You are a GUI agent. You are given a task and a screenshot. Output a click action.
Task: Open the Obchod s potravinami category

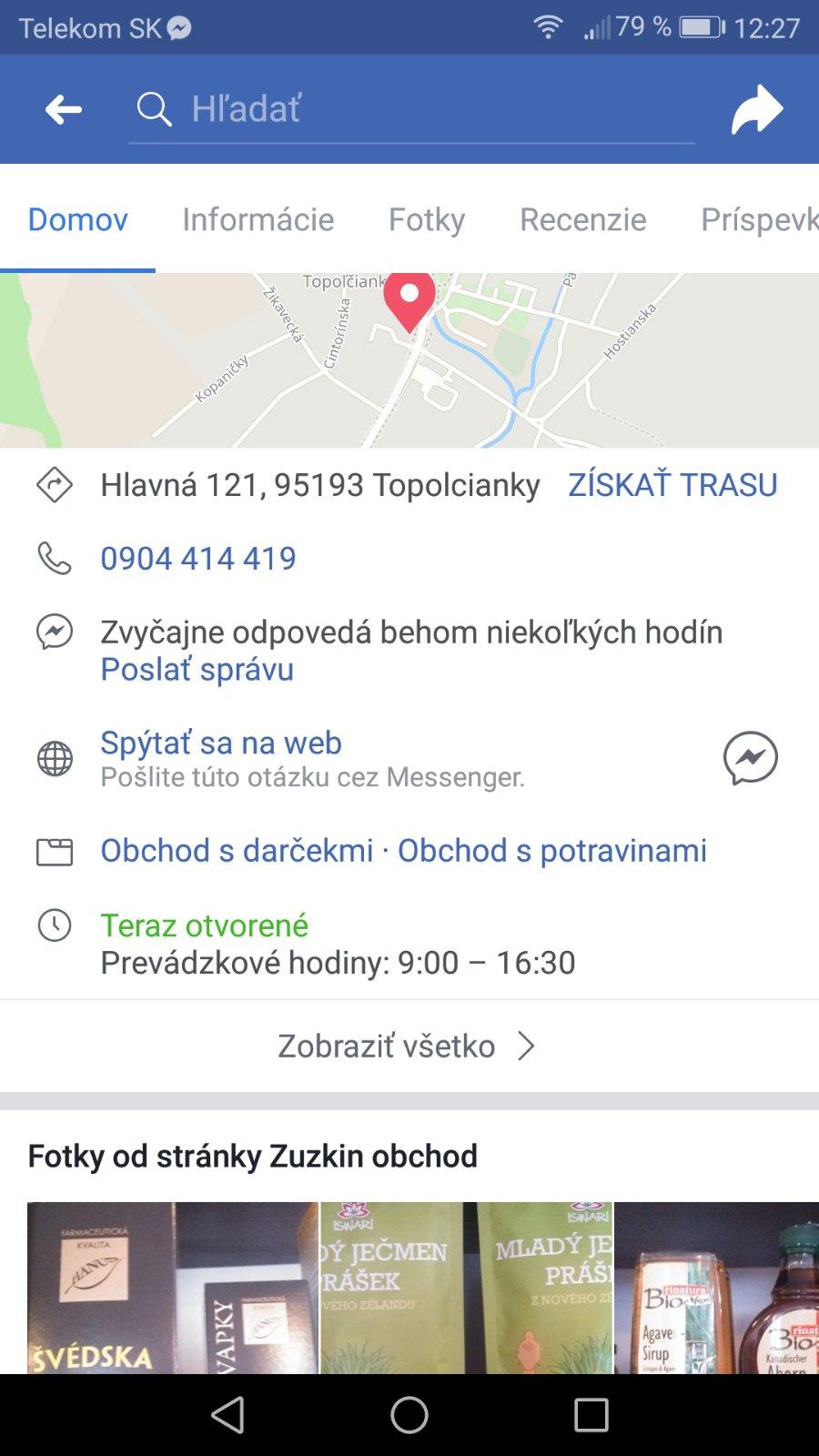click(551, 850)
